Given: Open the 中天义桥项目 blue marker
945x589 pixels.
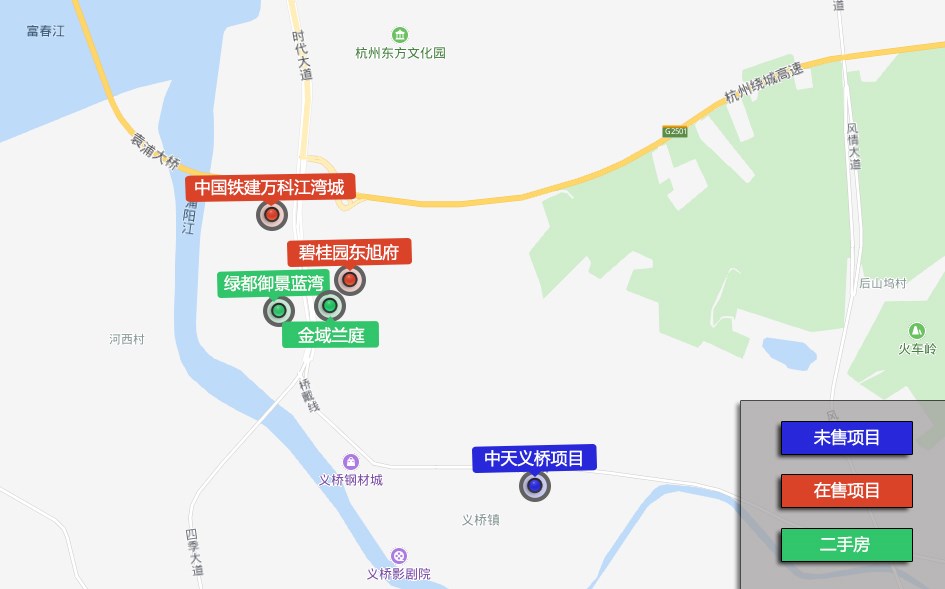Looking at the screenshot, I should pos(534,486).
